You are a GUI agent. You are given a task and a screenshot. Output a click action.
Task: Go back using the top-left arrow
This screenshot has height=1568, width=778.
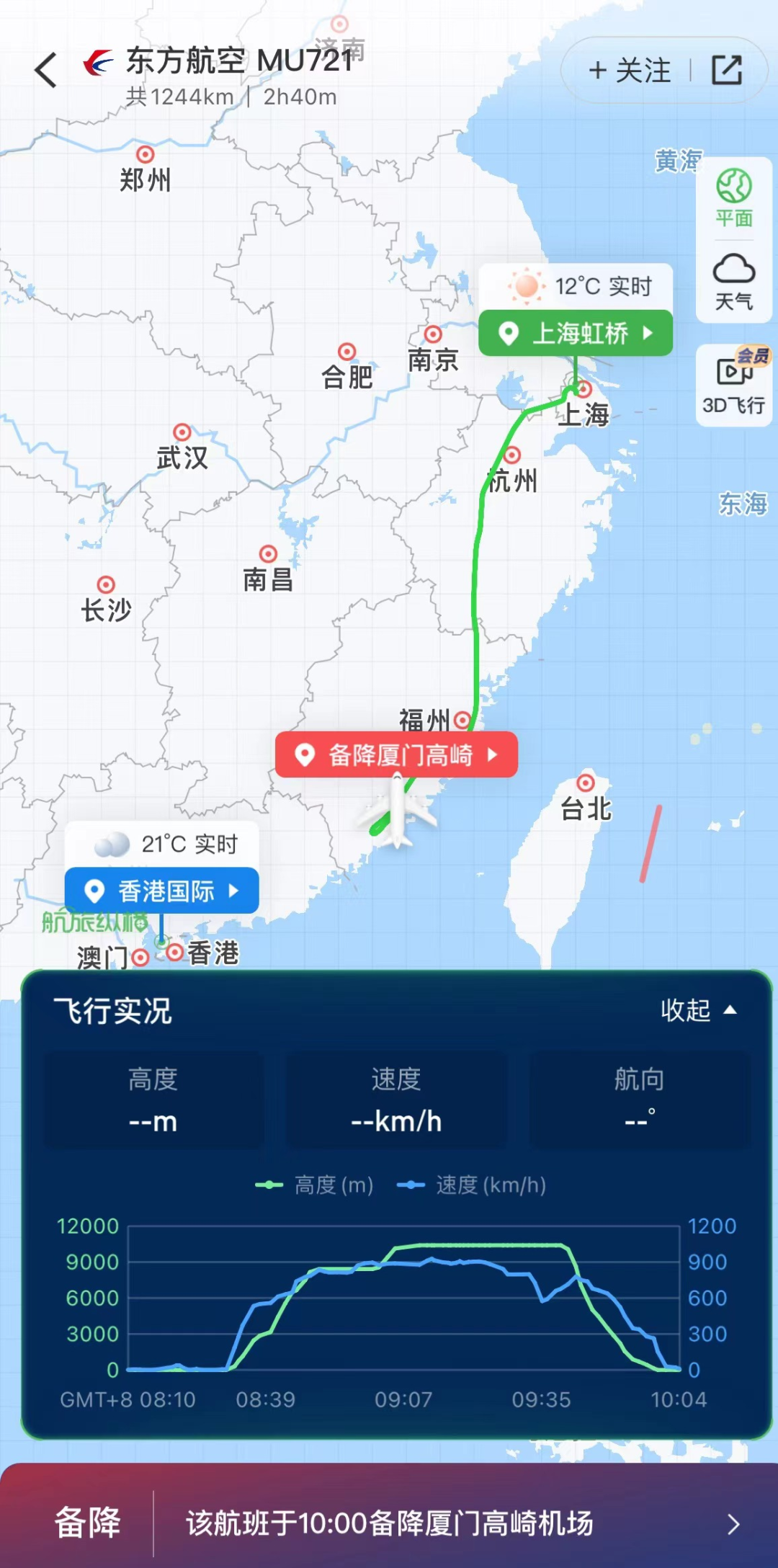tap(46, 71)
